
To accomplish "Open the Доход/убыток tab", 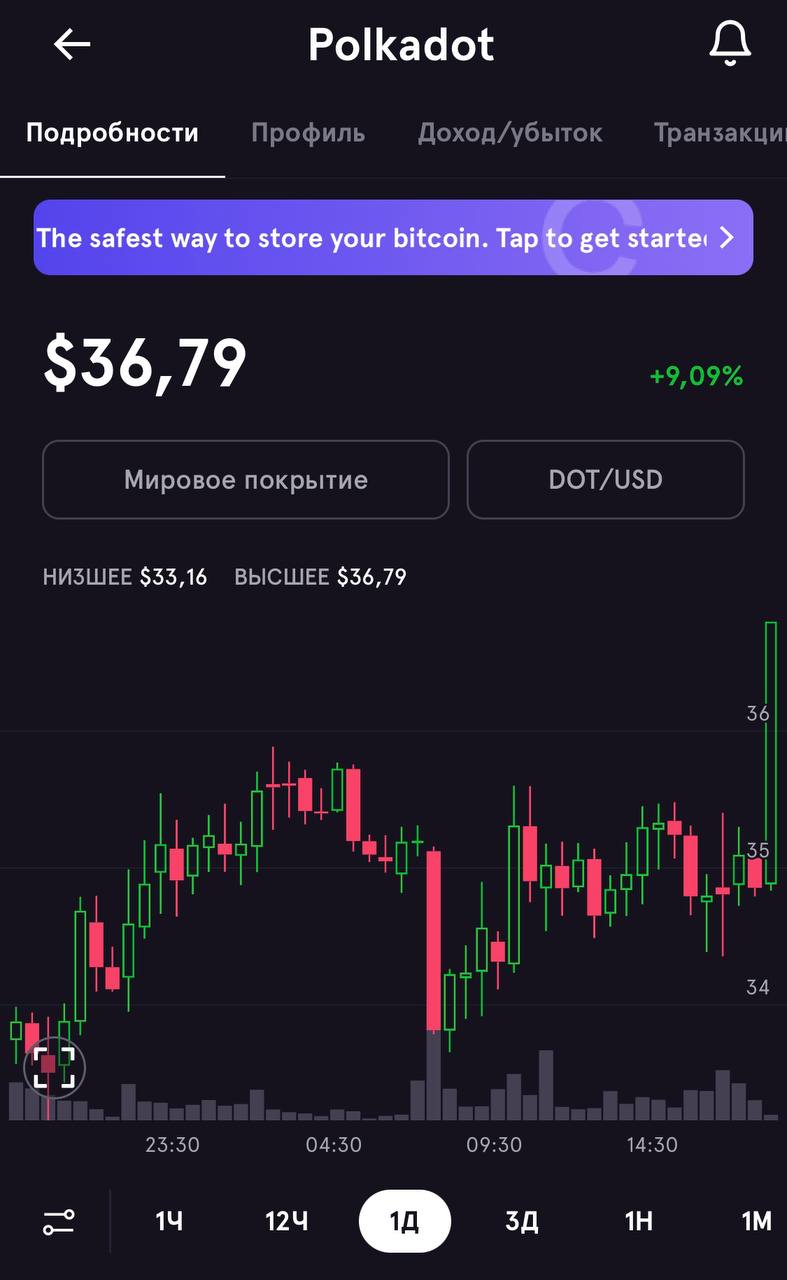I will (510, 133).
